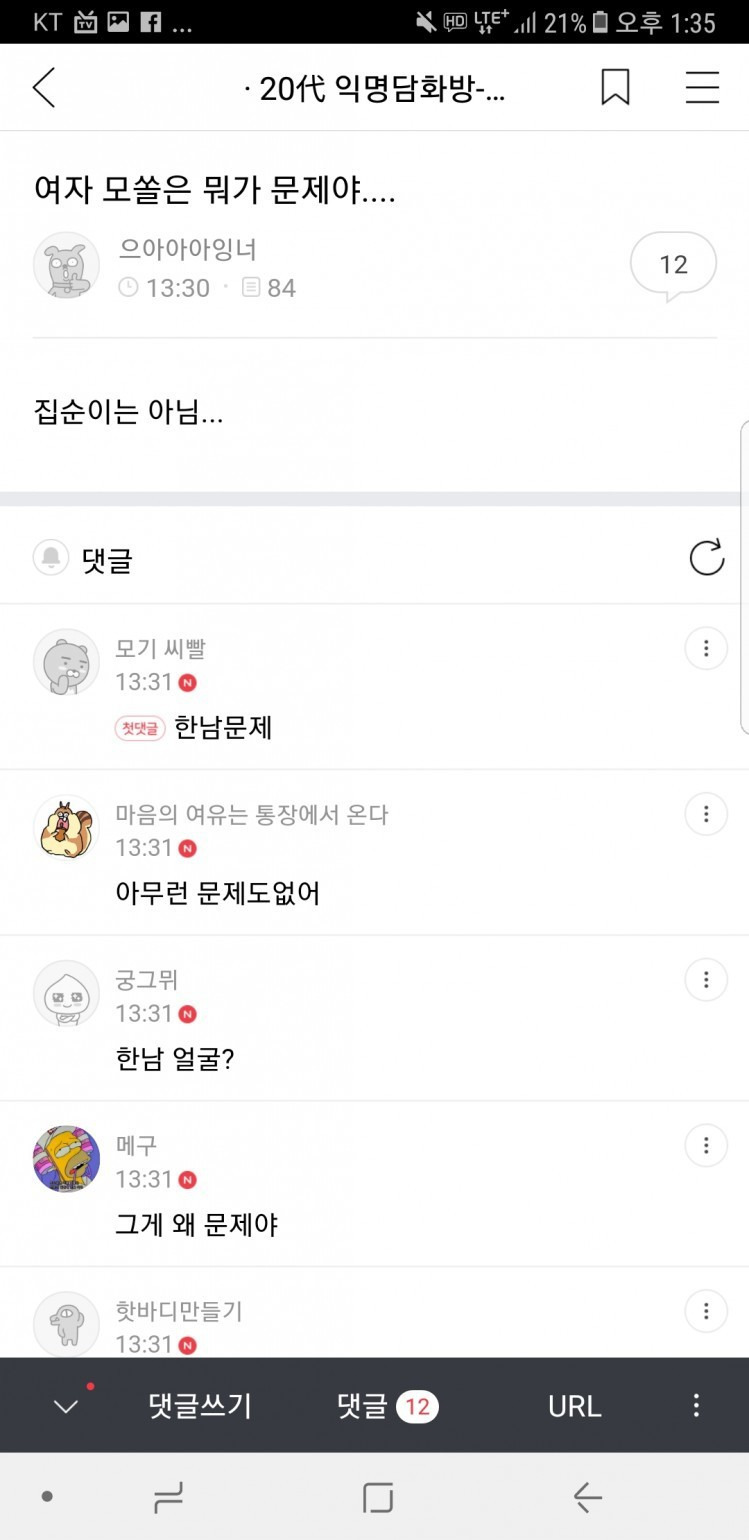The width and height of the screenshot is (749, 1540).
Task: Tap the 12 comments bubble
Action: tap(673, 266)
